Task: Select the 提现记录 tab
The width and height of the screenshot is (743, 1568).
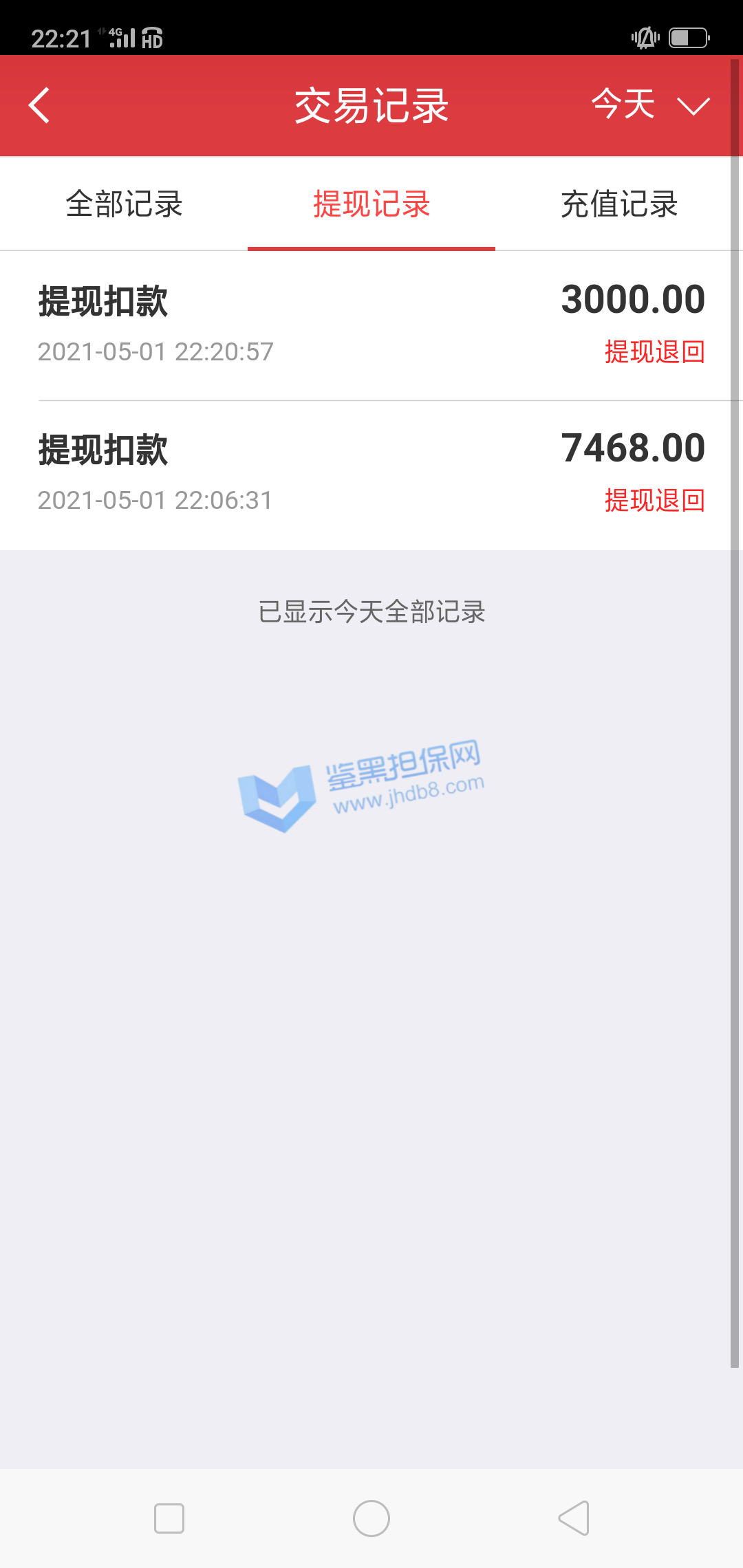Action: pos(371,204)
